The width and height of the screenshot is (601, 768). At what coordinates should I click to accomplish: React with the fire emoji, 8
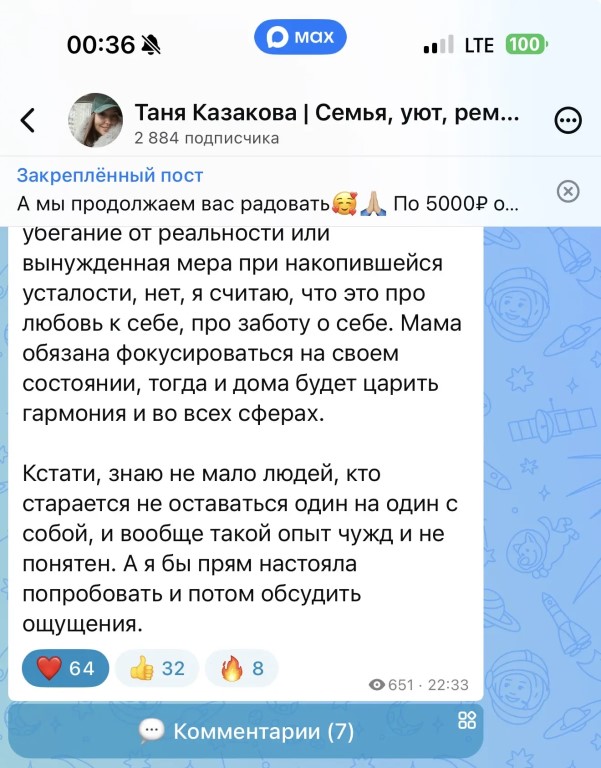[x=241, y=668]
